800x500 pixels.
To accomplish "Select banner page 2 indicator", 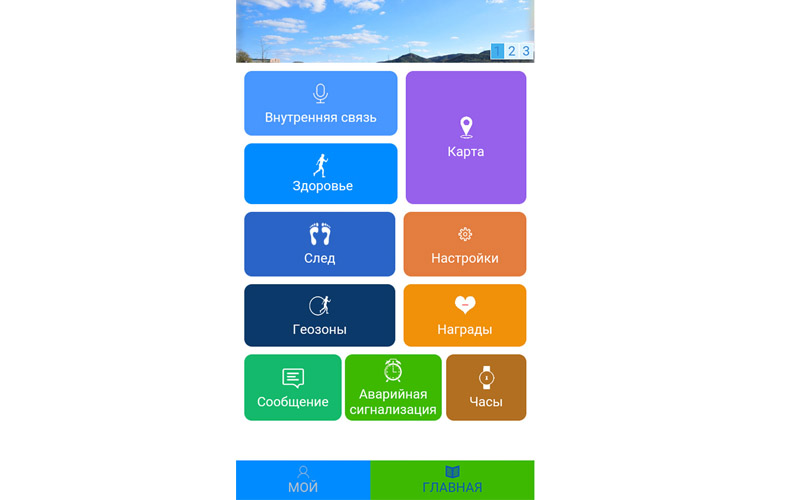I will pos(512,51).
